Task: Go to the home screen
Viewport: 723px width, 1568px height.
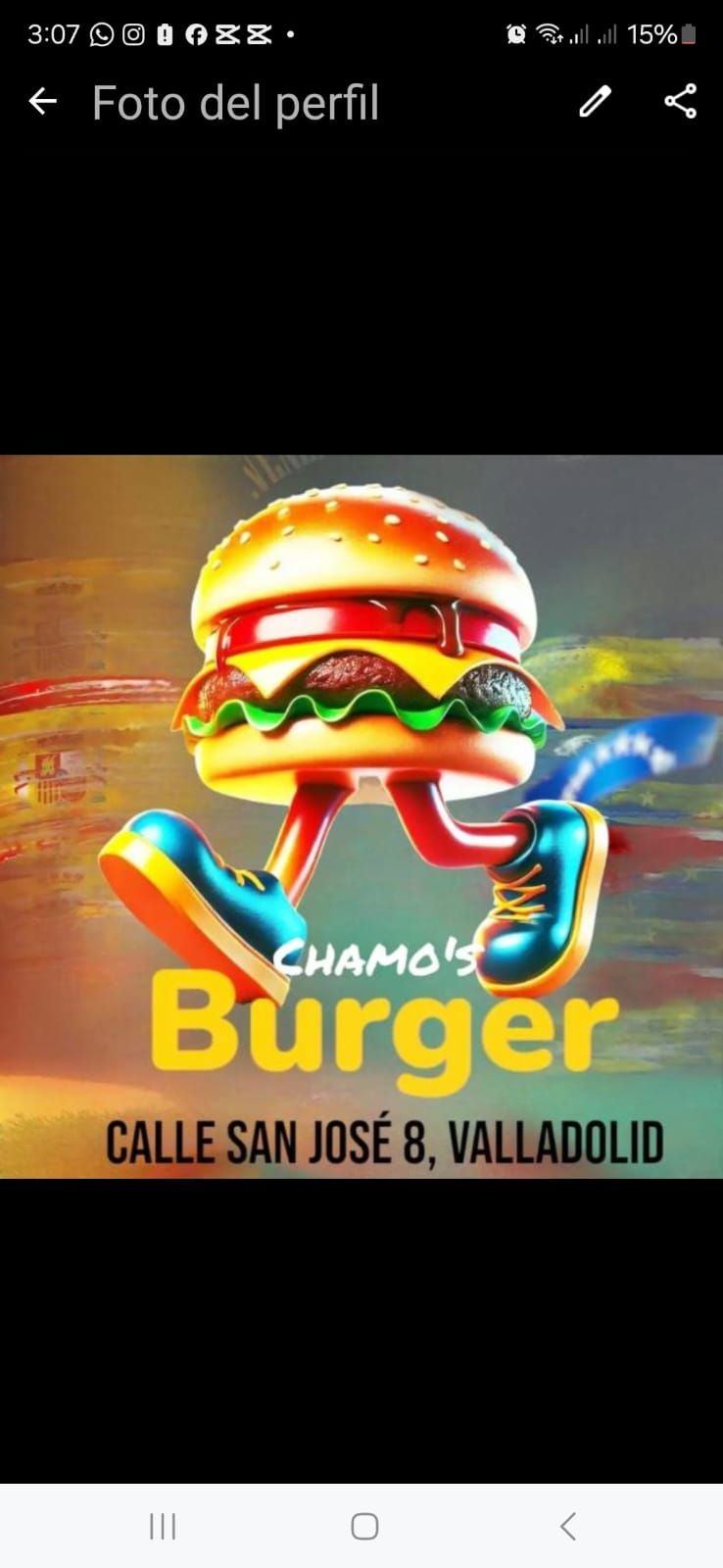Action: [364, 1526]
